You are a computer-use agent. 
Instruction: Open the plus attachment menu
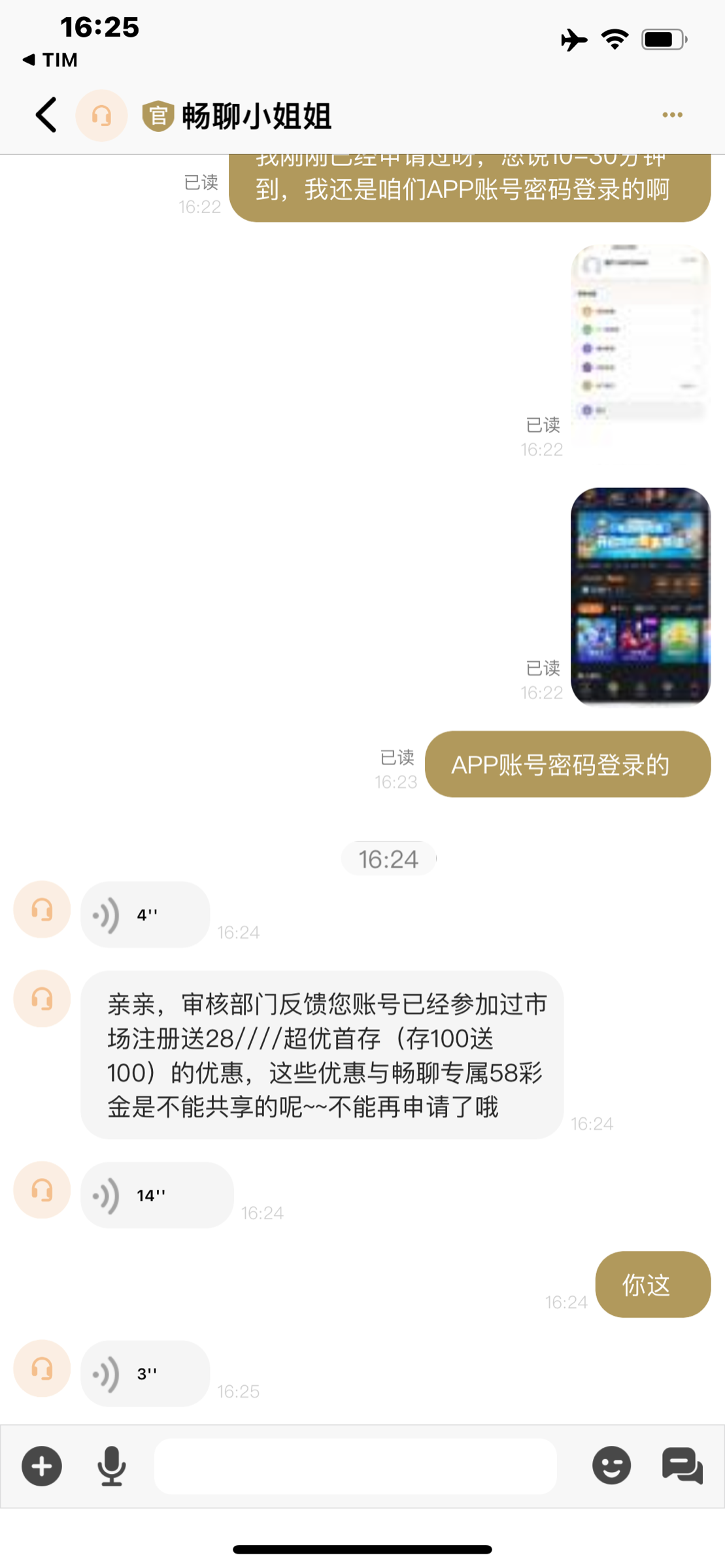tap(42, 1466)
